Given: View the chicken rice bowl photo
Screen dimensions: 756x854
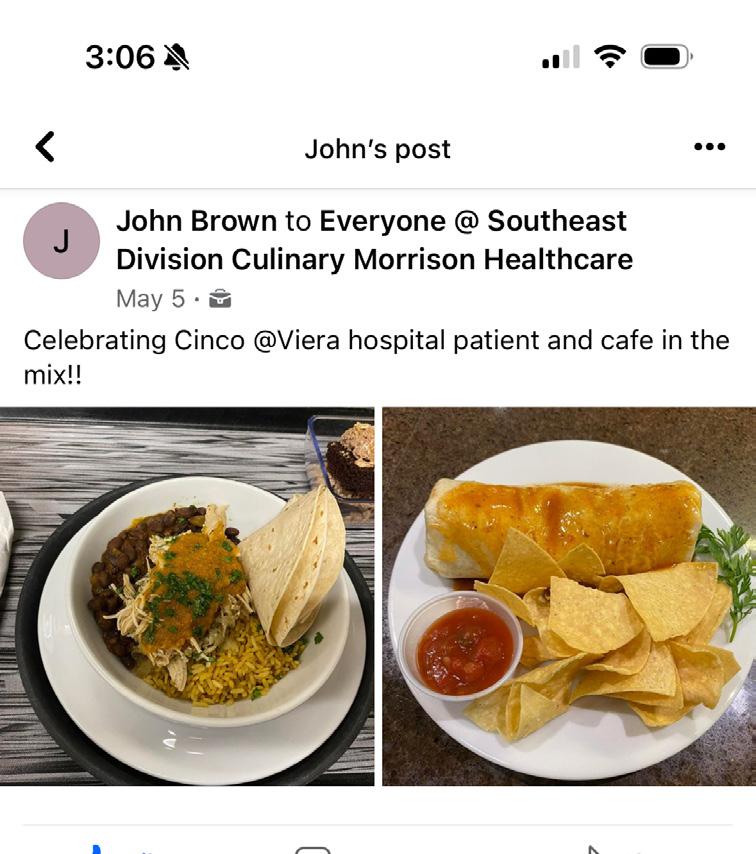Looking at the screenshot, I should [187, 596].
